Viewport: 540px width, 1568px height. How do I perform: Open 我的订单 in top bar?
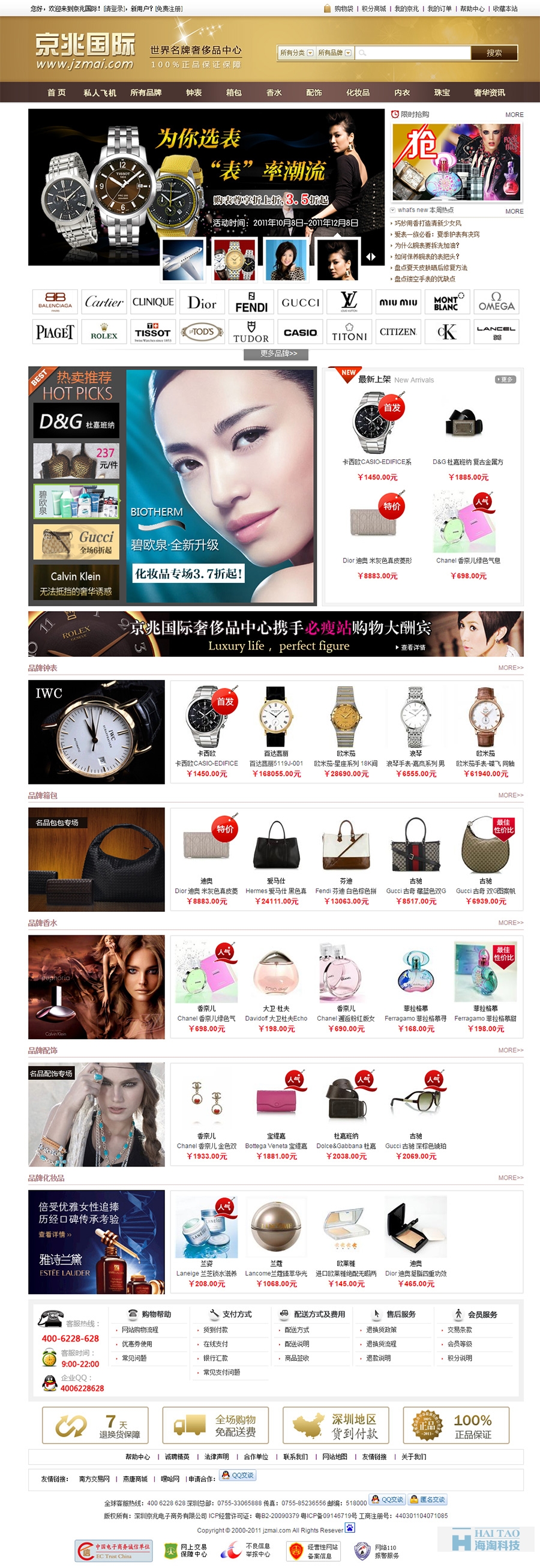pyautogui.click(x=439, y=8)
